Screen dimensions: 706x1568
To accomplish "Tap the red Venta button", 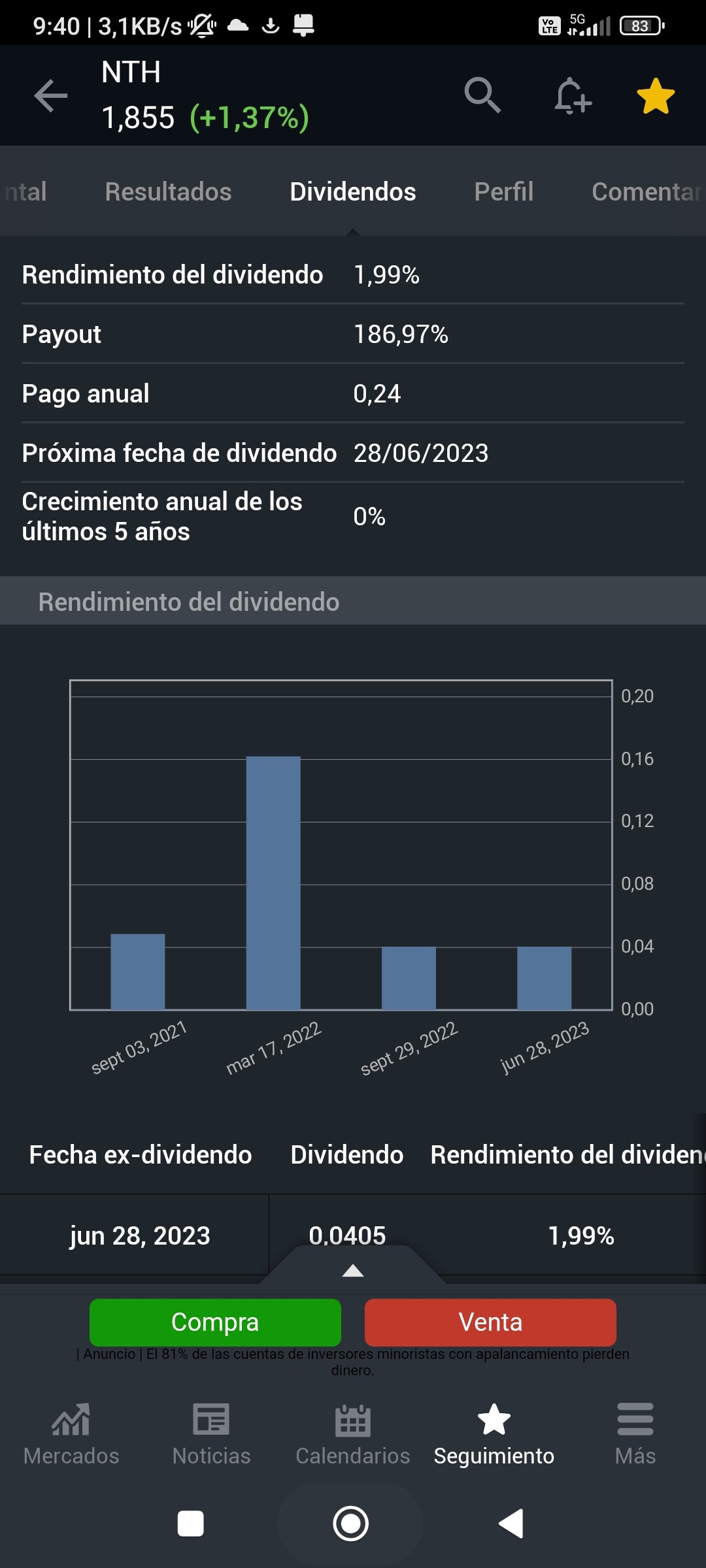I will pos(490,1322).
